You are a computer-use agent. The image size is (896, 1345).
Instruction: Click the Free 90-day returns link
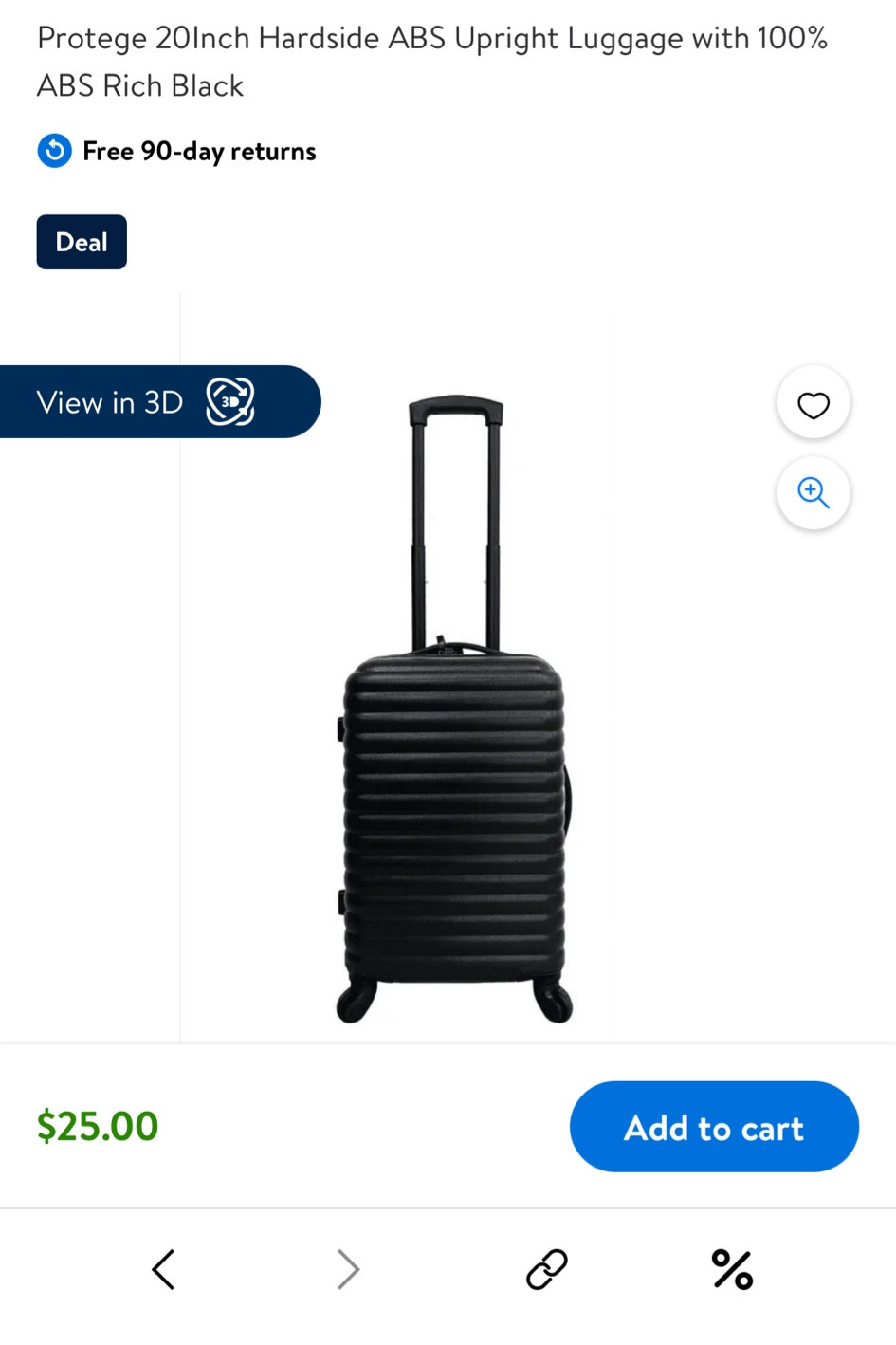(x=198, y=150)
